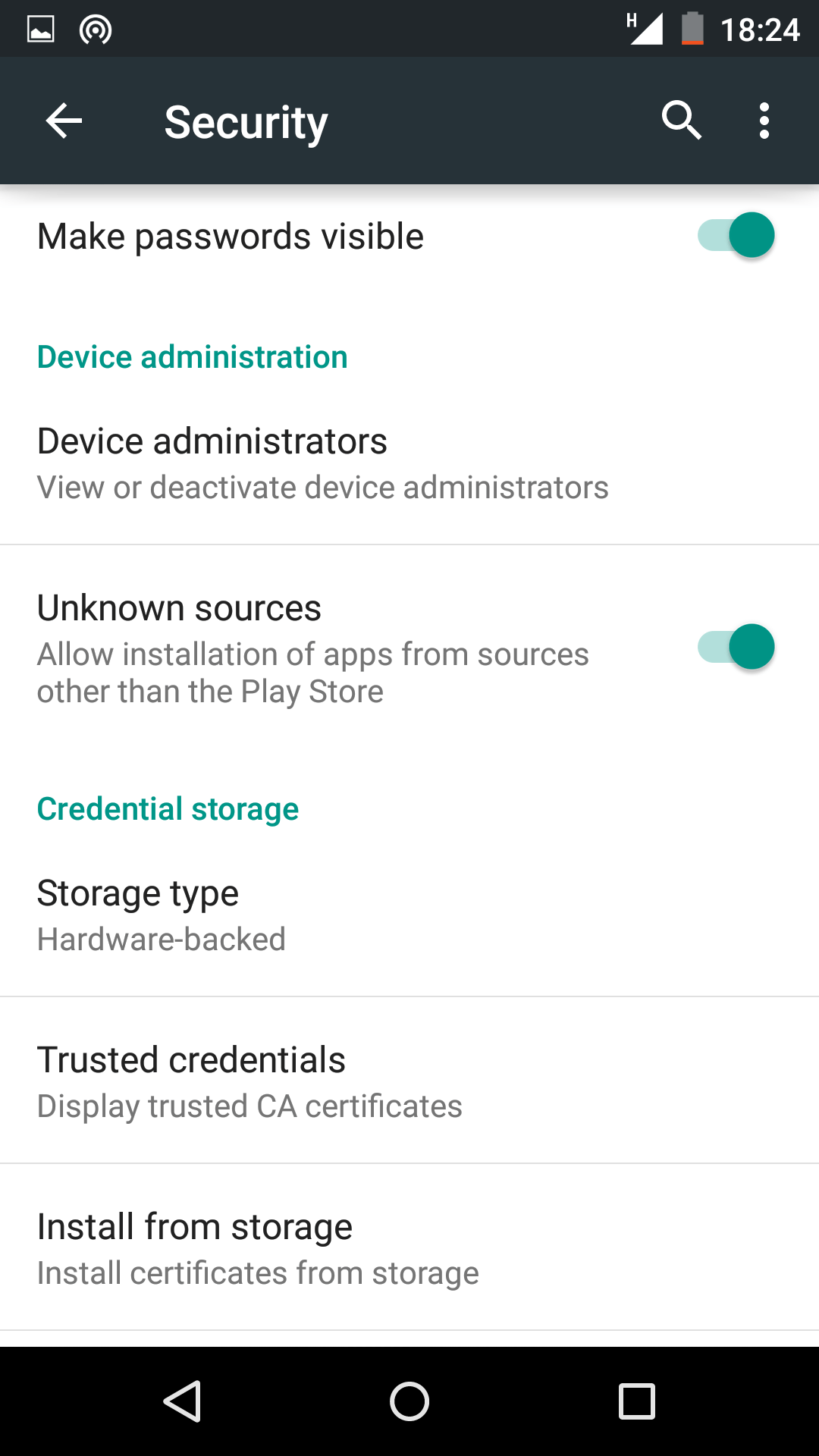Tap the cellular signal icon
Screen dimensions: 819x1456
645,28
